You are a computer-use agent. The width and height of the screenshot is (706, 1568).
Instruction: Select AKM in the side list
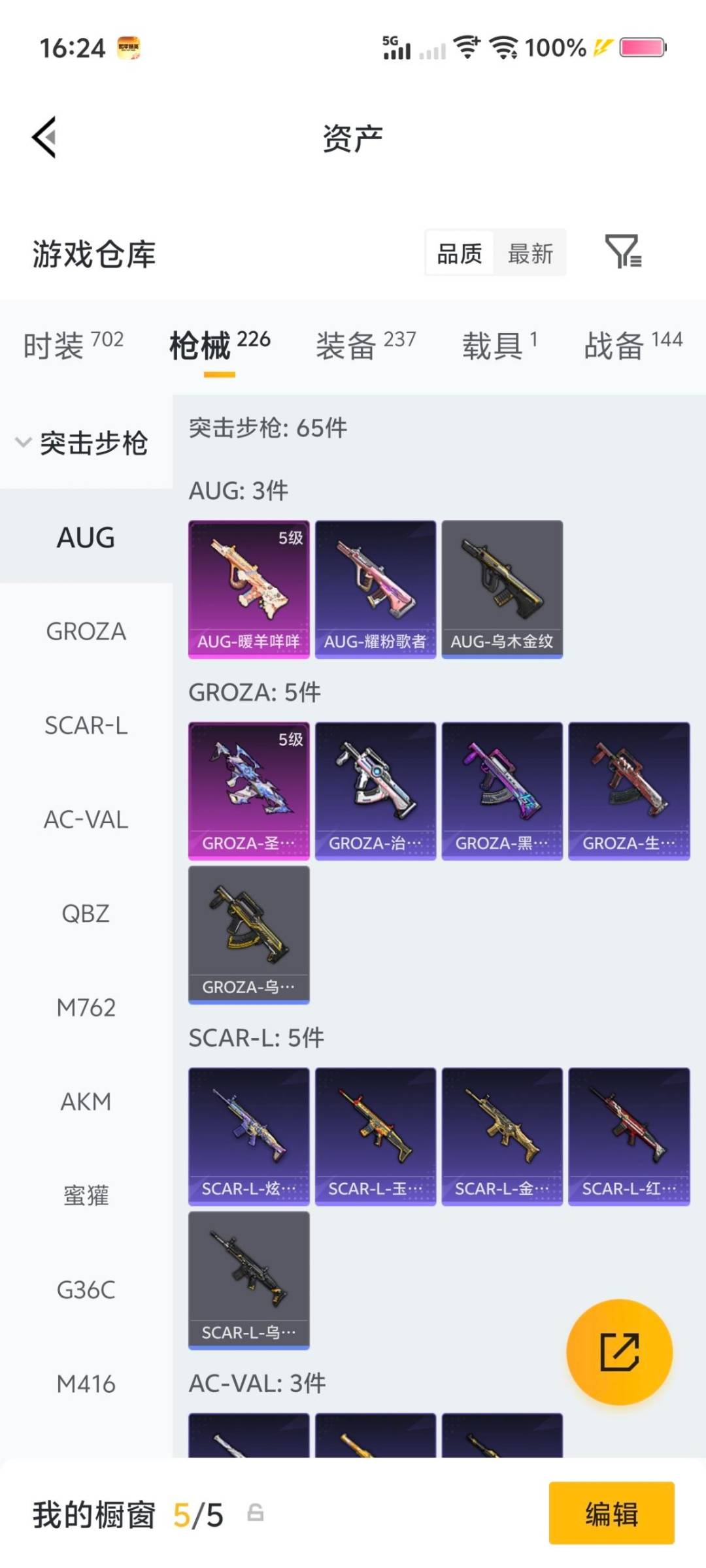click(x=86, y=1102)
